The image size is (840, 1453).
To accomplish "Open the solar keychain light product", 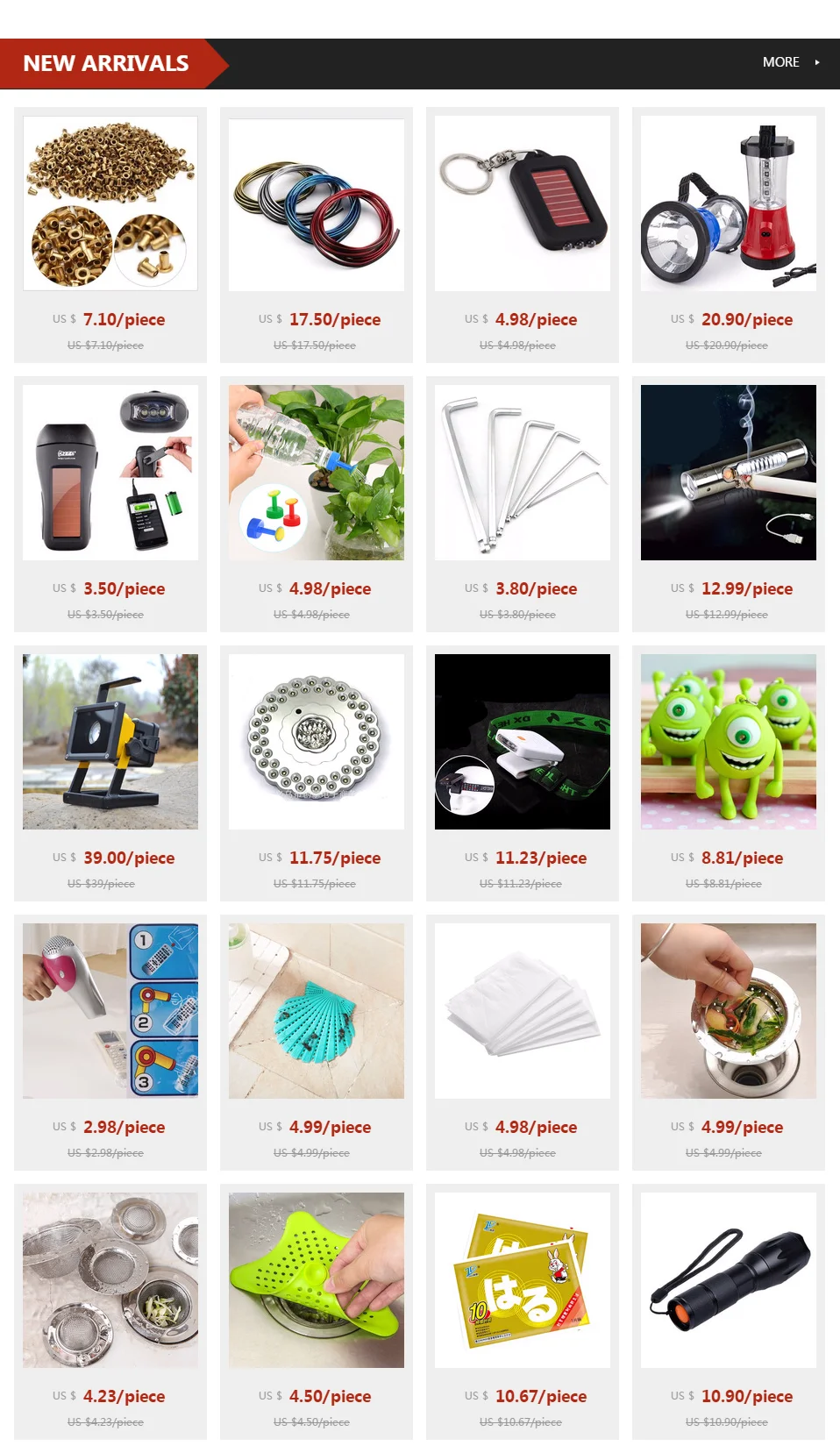I will pyautogui.click(x=523, y=203).
